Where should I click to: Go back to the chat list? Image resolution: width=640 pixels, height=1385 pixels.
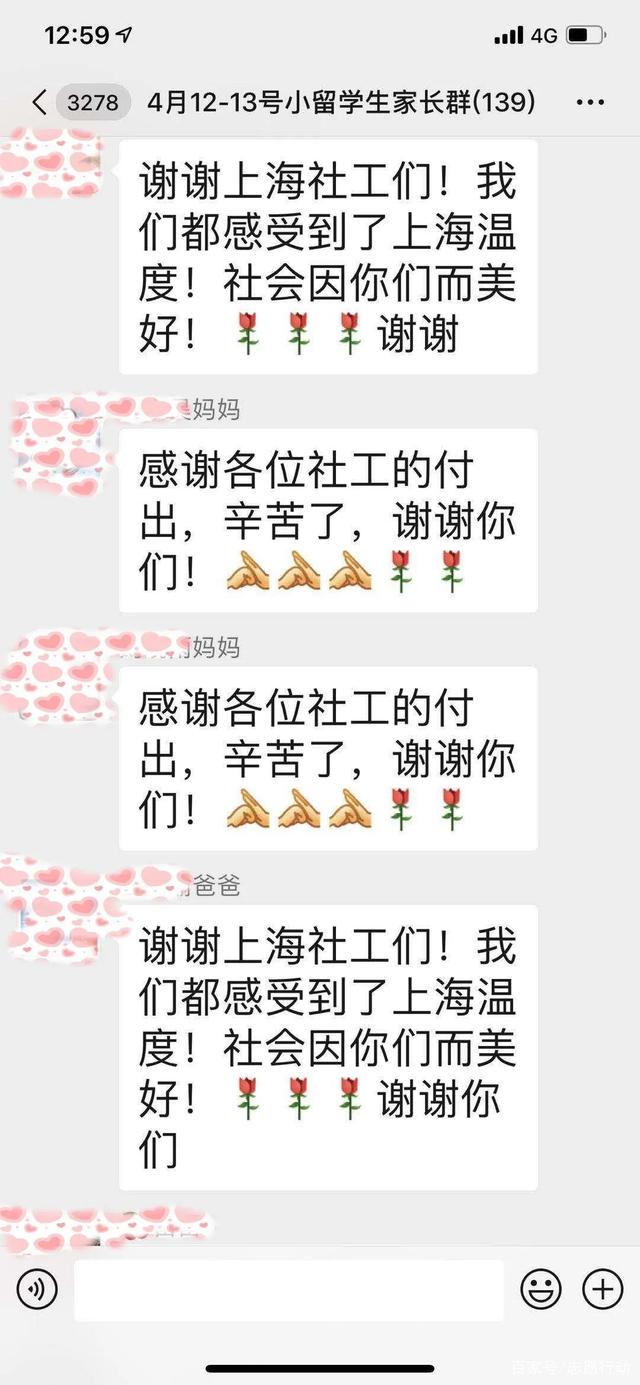point(40,101)
